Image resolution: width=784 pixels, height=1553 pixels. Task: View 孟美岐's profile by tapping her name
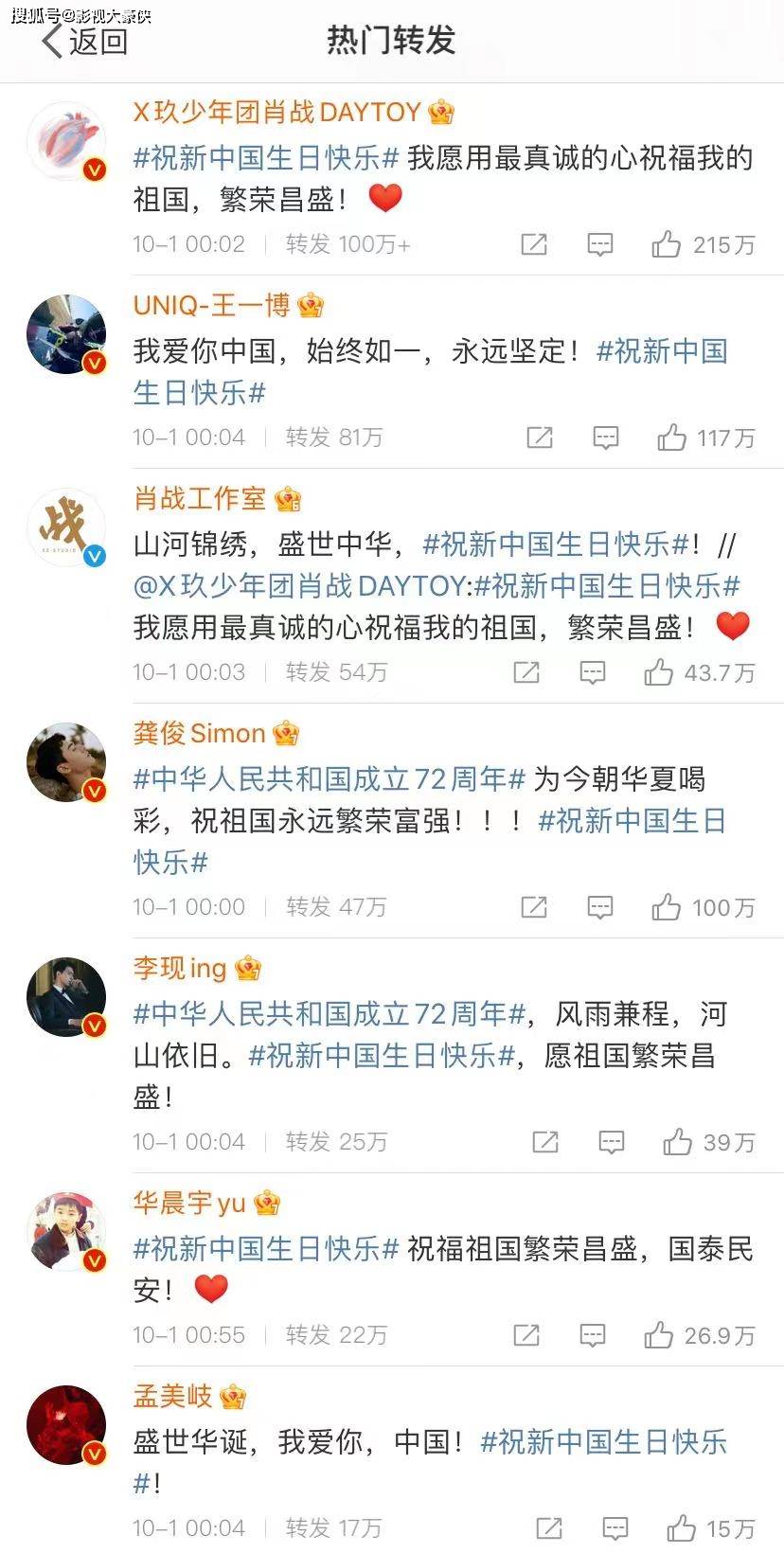coord(172,1396)
